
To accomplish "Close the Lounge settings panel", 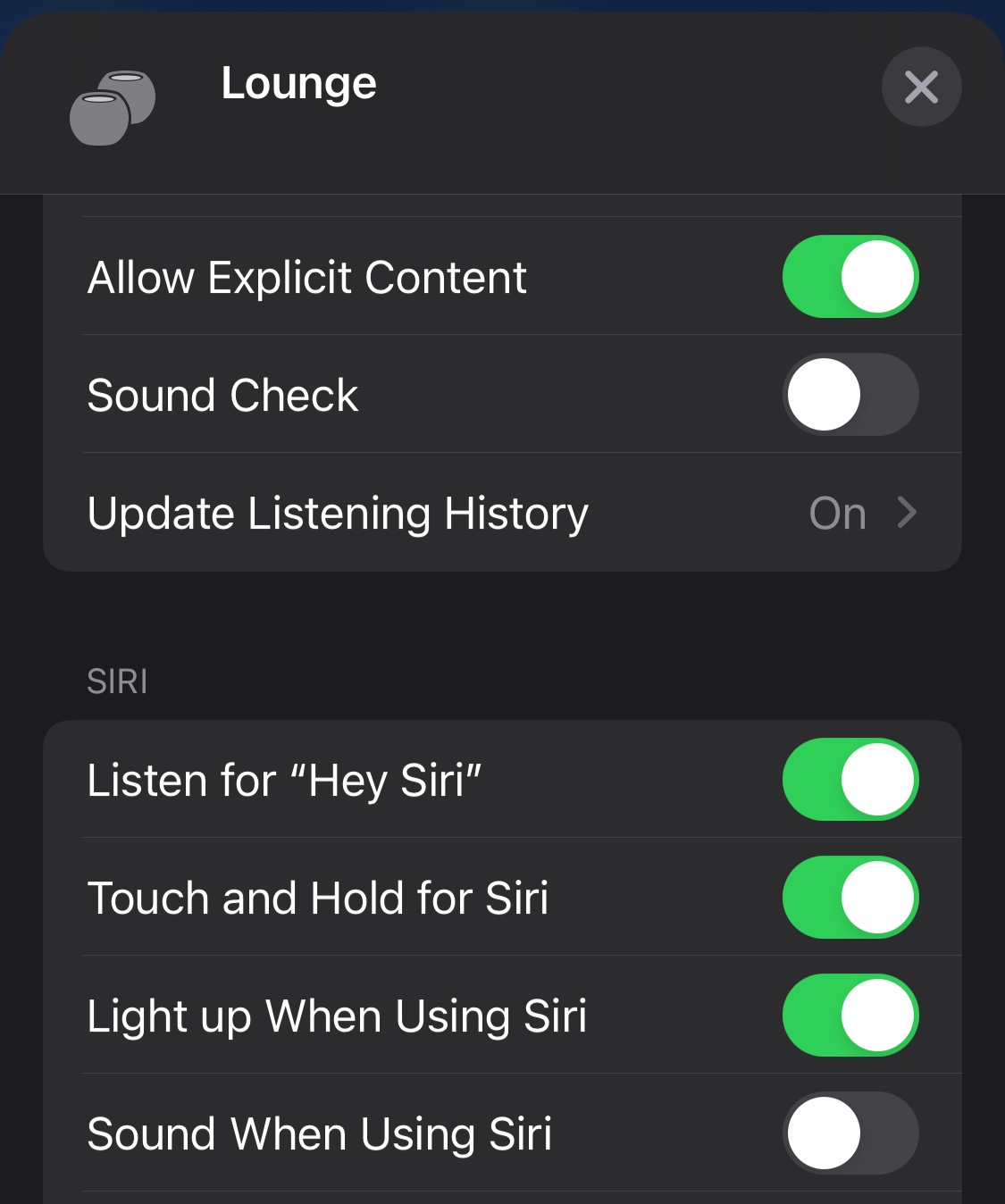I will pos(921,87).
